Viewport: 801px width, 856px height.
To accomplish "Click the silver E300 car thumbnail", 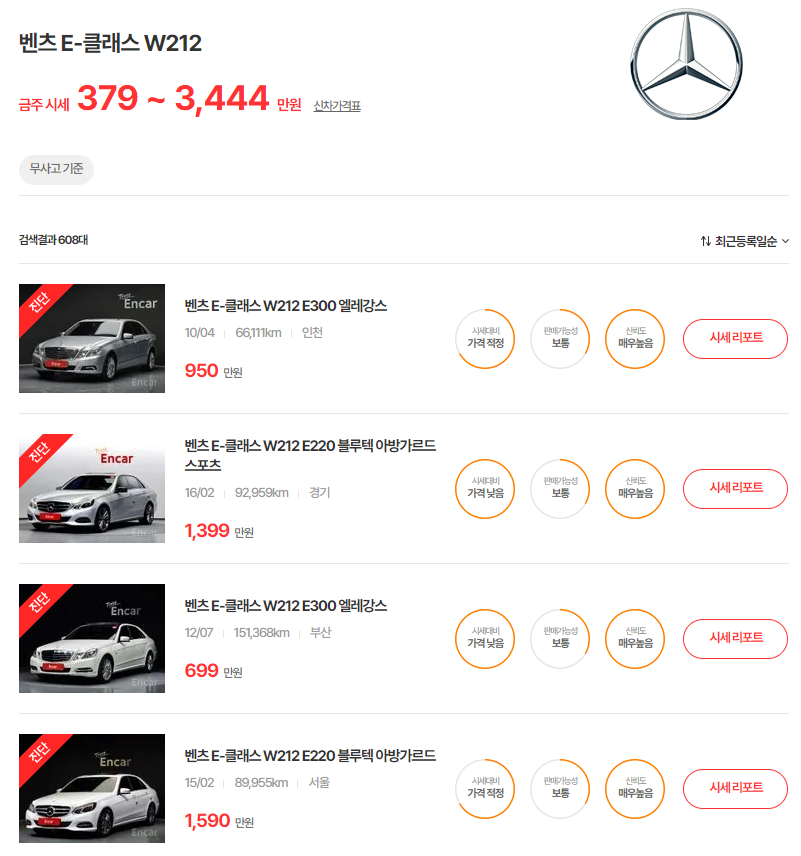I will click(x=91, y=339).
